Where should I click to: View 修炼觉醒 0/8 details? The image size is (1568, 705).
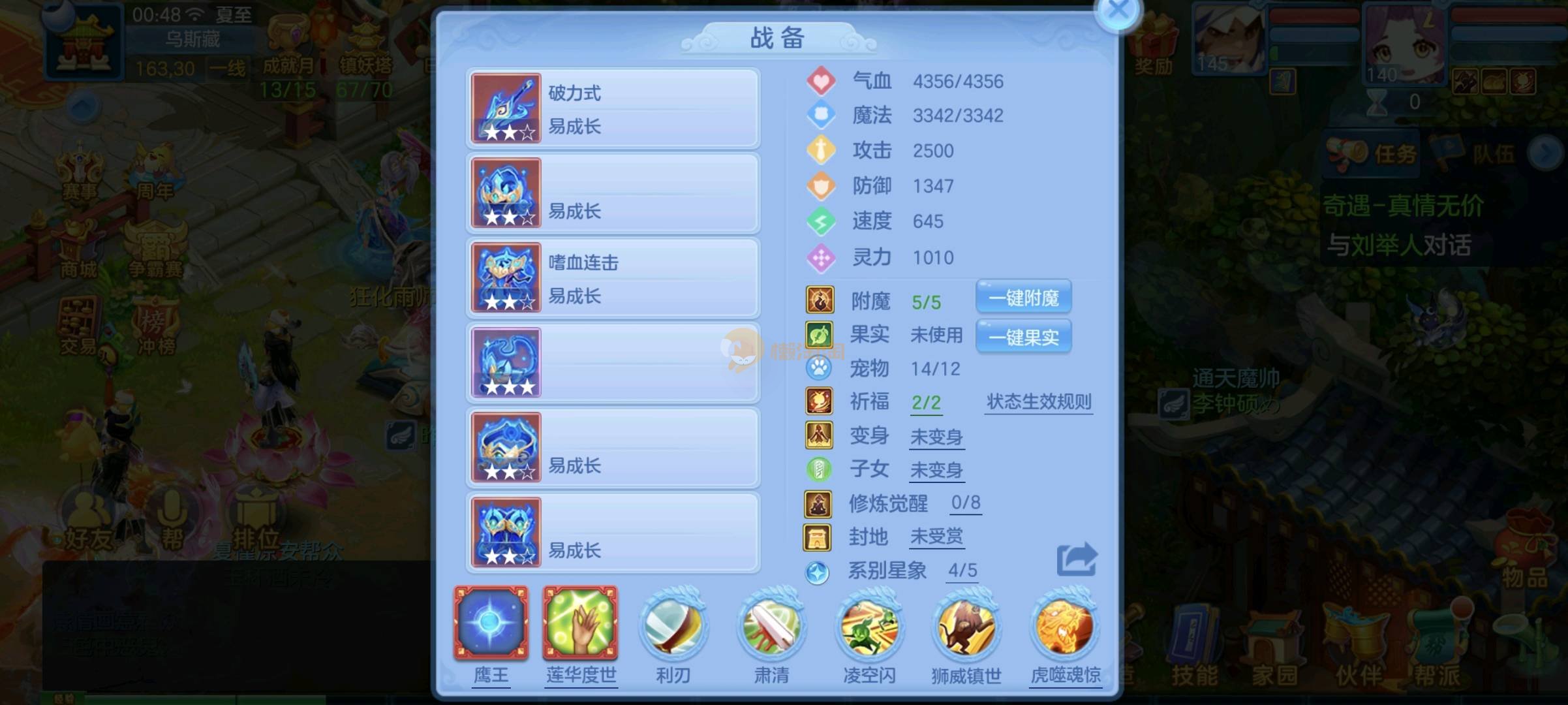965,503
